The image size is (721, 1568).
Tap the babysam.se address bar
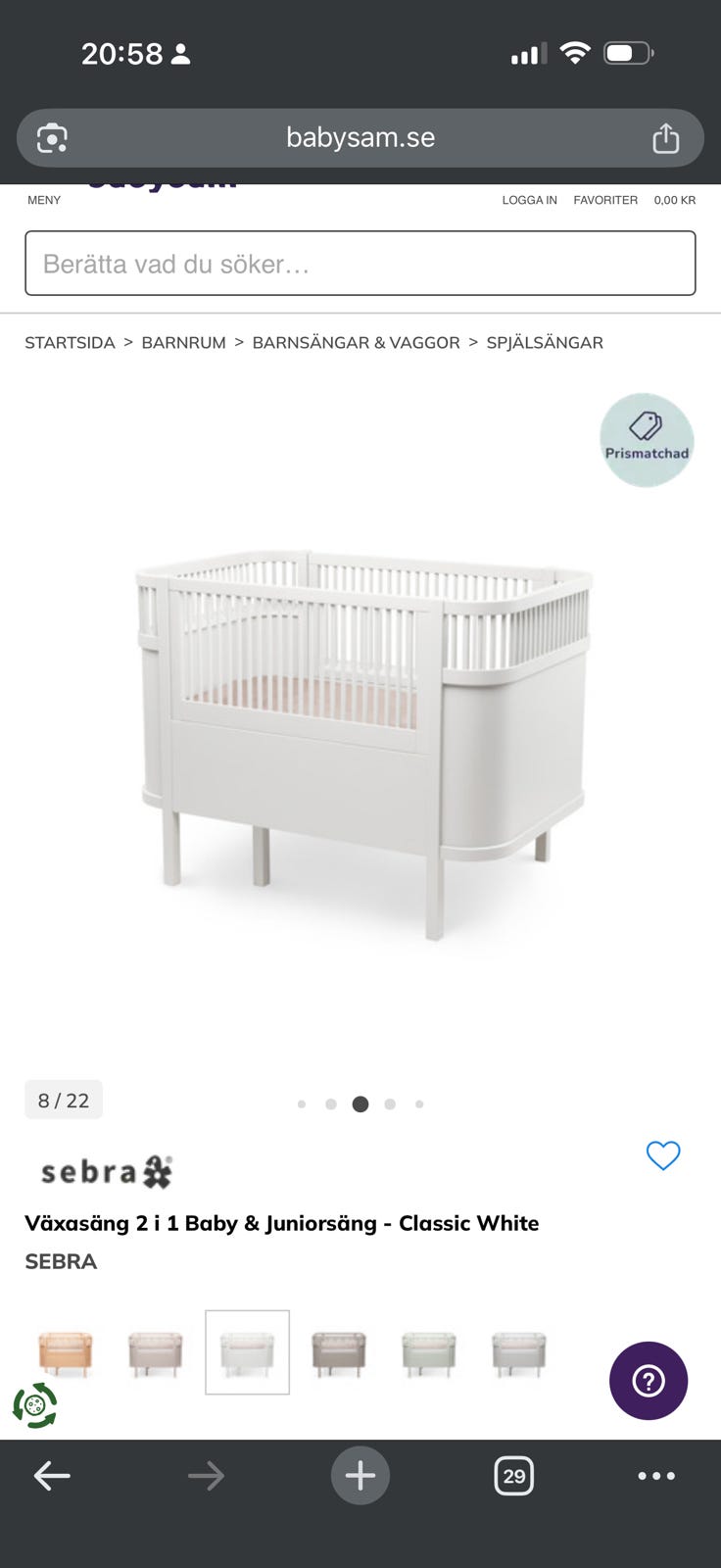pyautogui.click(x=360, y=137)
